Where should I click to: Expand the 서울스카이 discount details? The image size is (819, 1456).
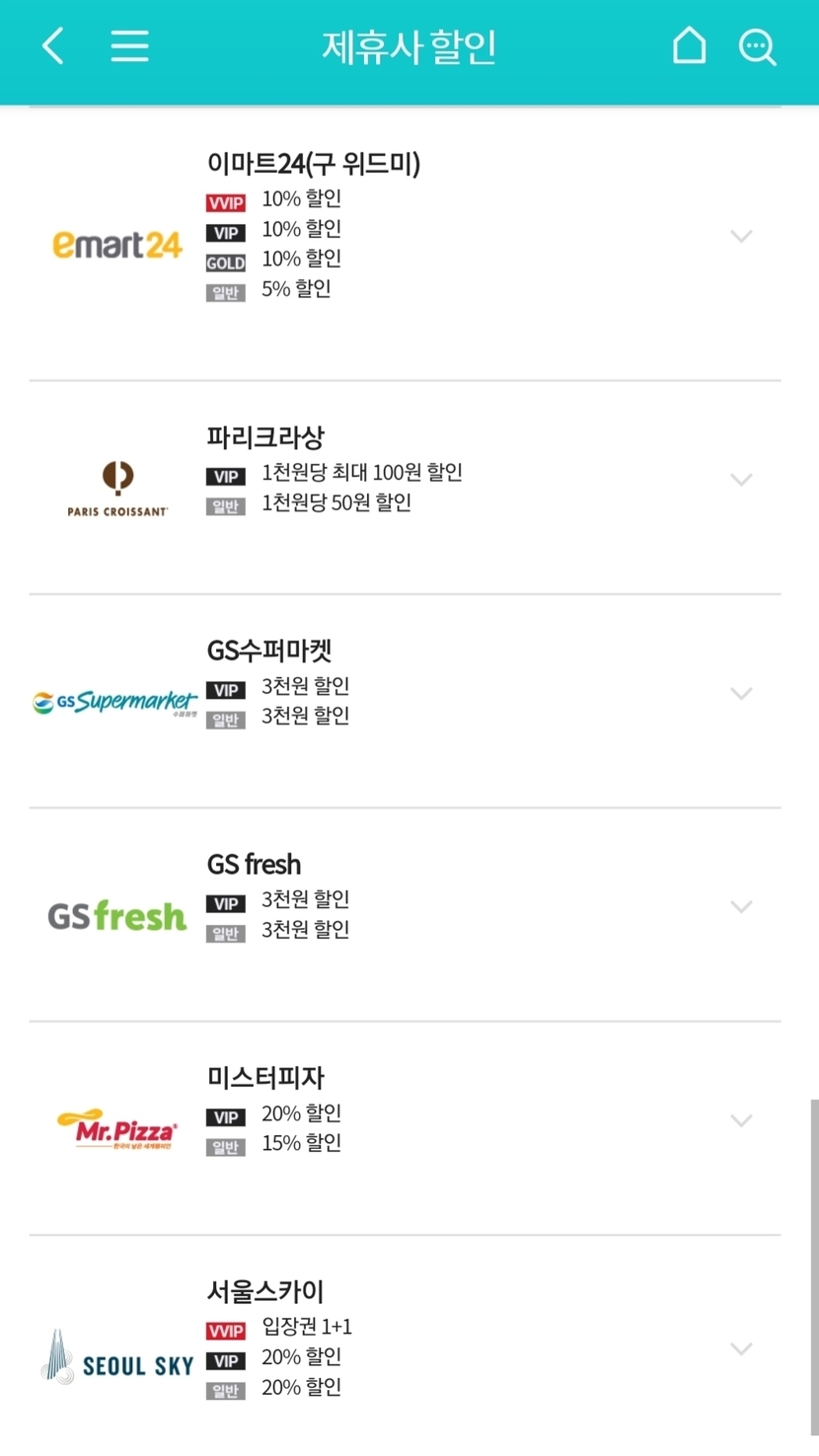(x=741, y=1349)
